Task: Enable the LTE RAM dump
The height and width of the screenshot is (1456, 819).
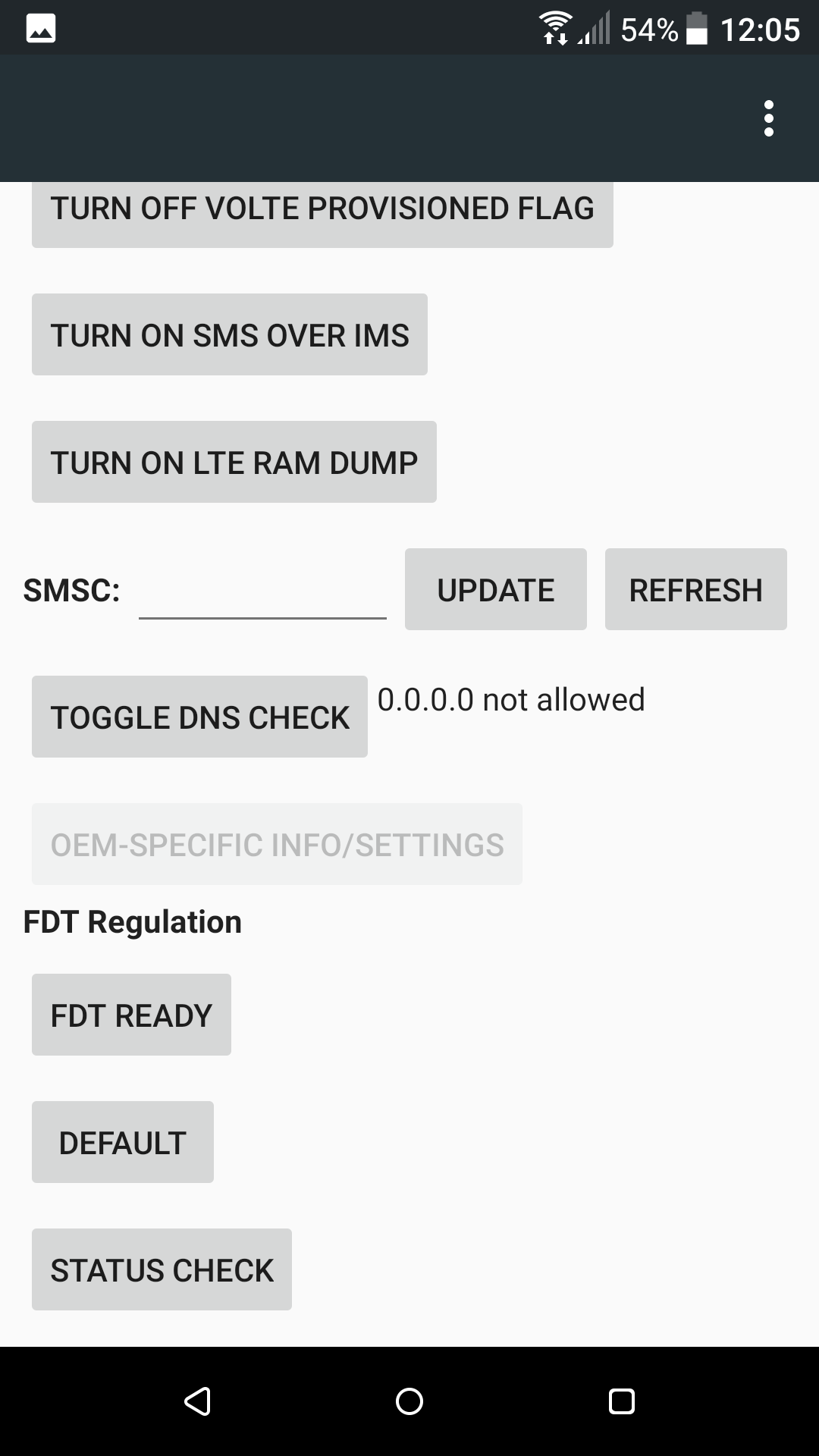Action: 234,462
